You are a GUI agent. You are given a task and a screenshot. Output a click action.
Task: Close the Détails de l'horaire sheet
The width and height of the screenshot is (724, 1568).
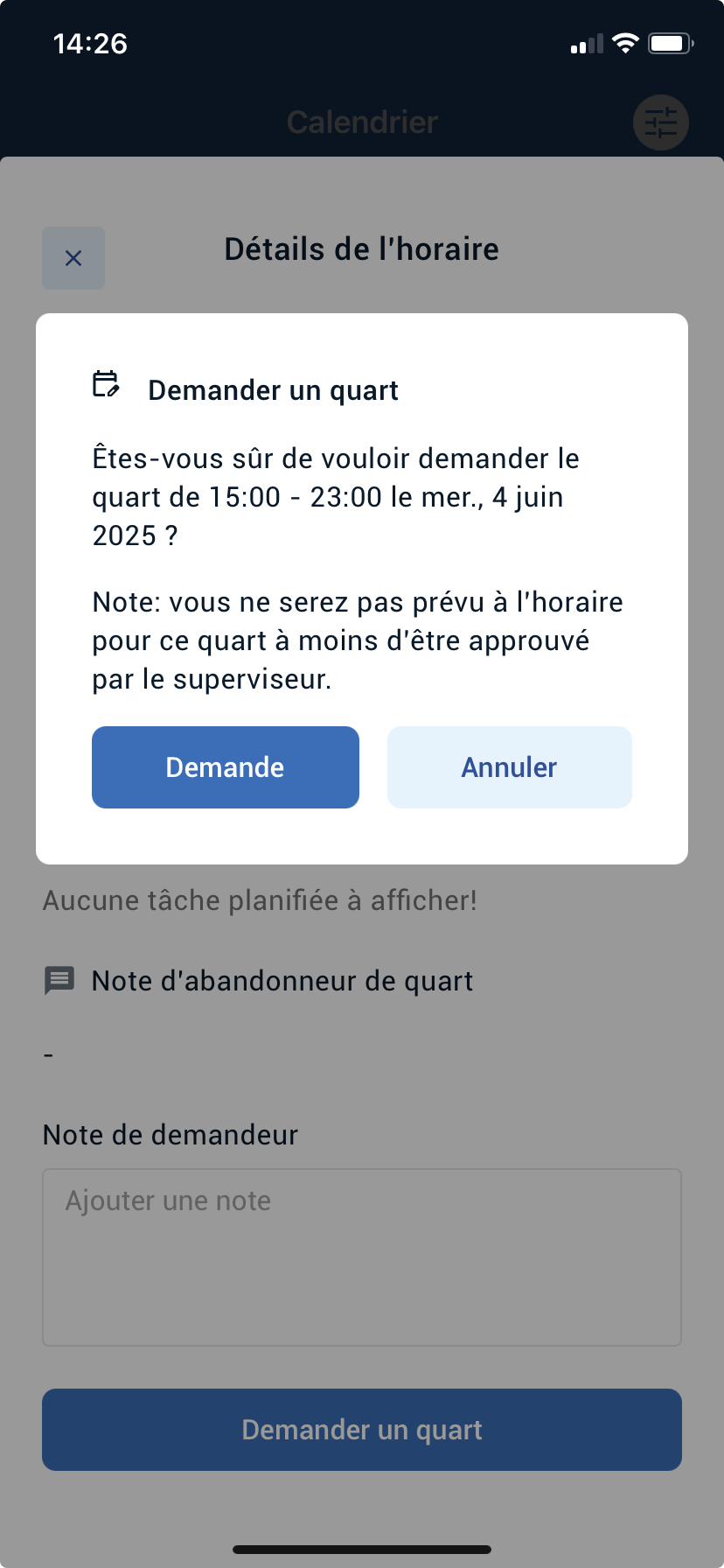tap(73, 258)
